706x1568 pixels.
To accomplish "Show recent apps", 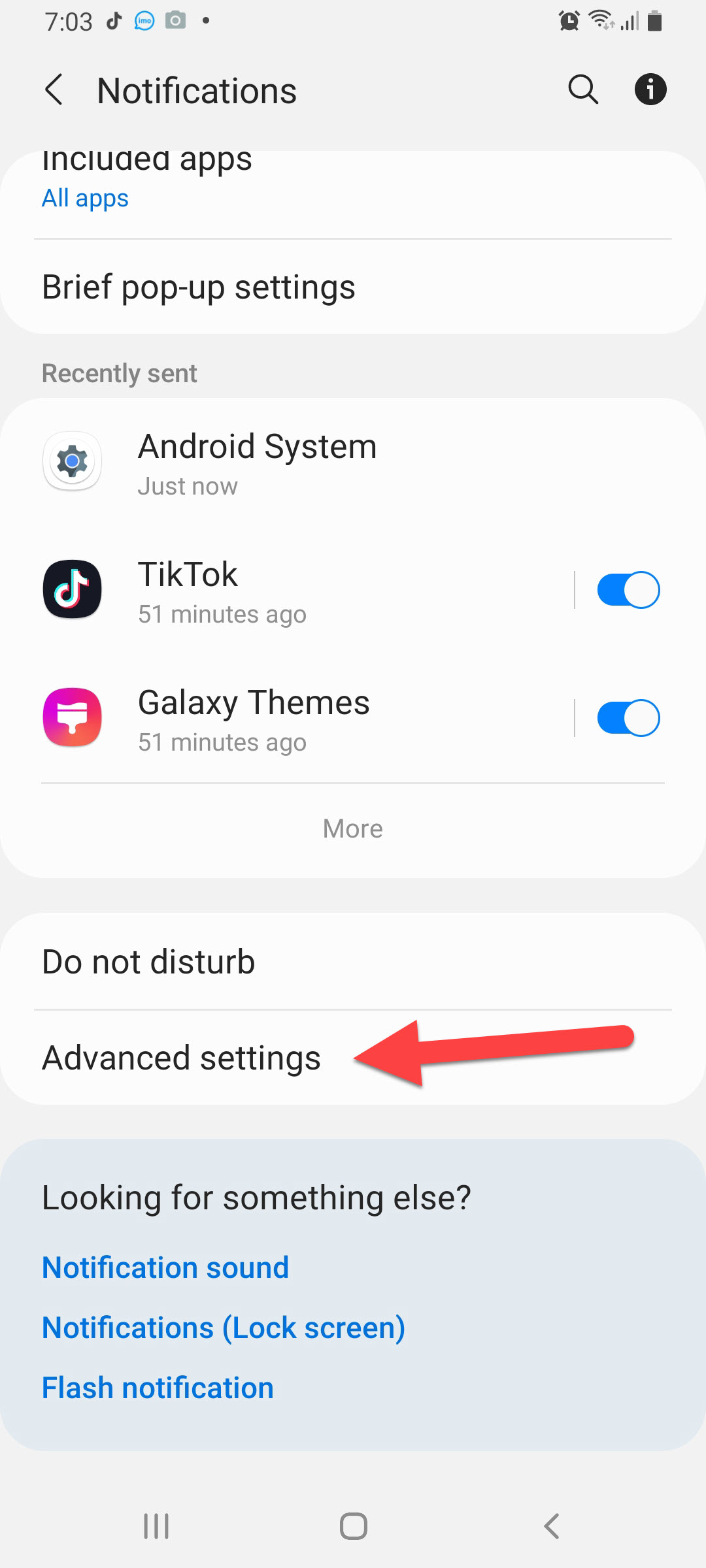I will pos(156,1527).
